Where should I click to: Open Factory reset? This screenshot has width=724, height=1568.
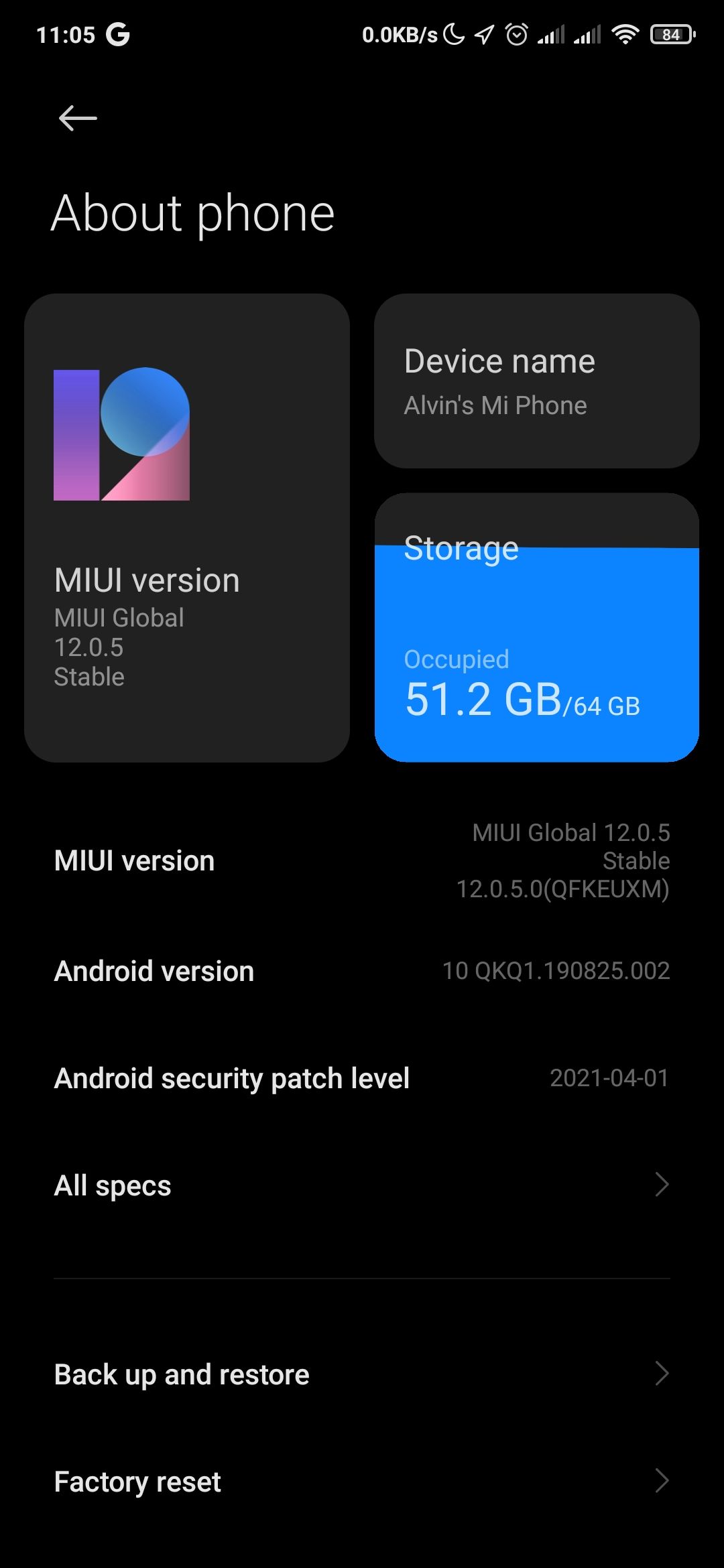coord(362,1482)
